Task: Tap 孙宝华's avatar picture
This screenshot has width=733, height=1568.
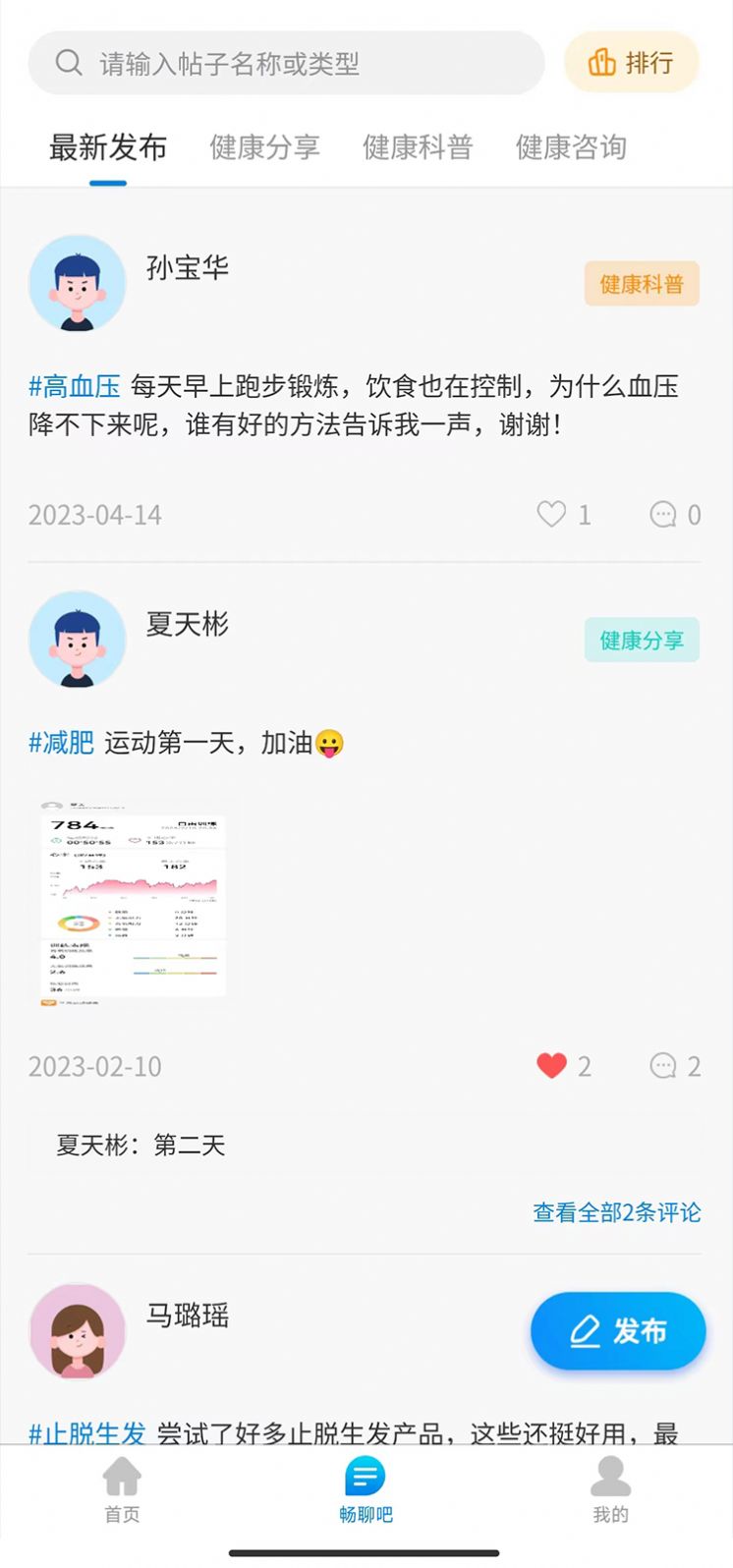Action: click(x=78, y=283)
